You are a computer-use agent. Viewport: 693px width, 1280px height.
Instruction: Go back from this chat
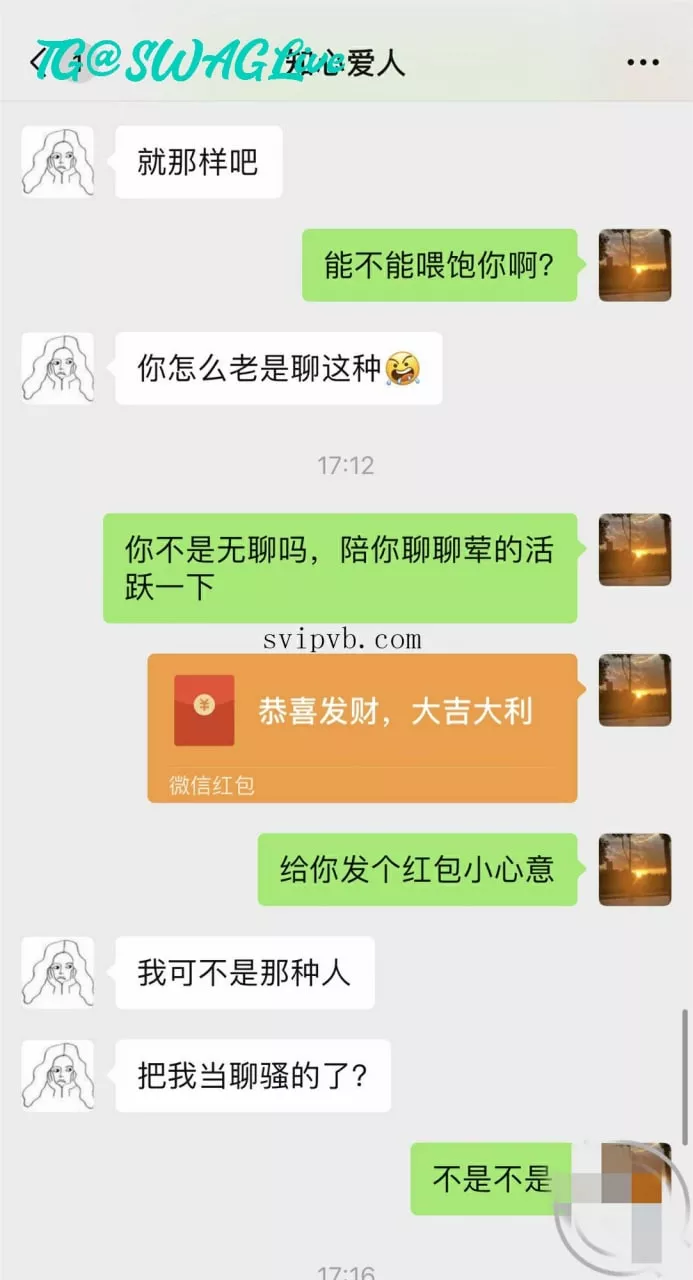pos(38,62)
